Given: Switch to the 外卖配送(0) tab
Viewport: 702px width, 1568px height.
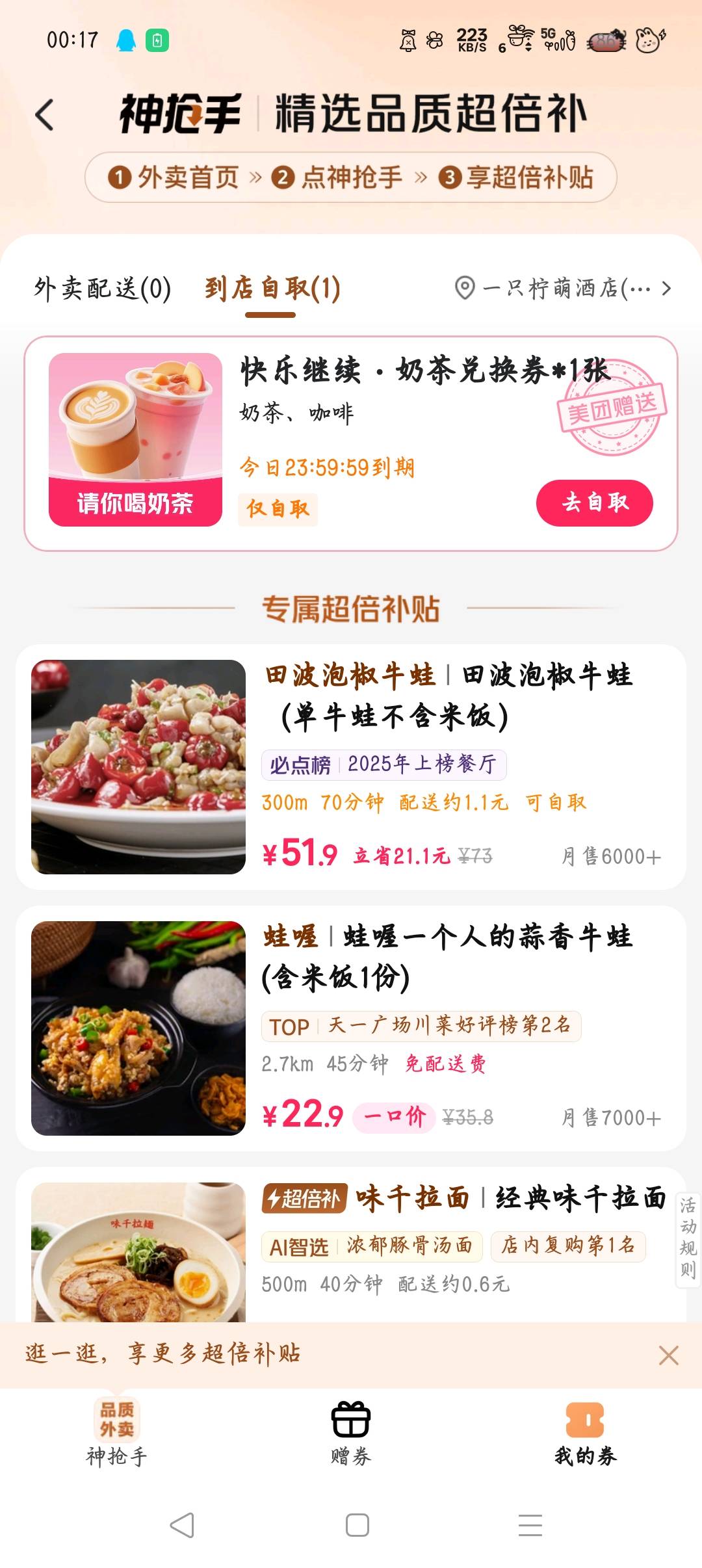Looking at the screenshot, I should 103,289.
